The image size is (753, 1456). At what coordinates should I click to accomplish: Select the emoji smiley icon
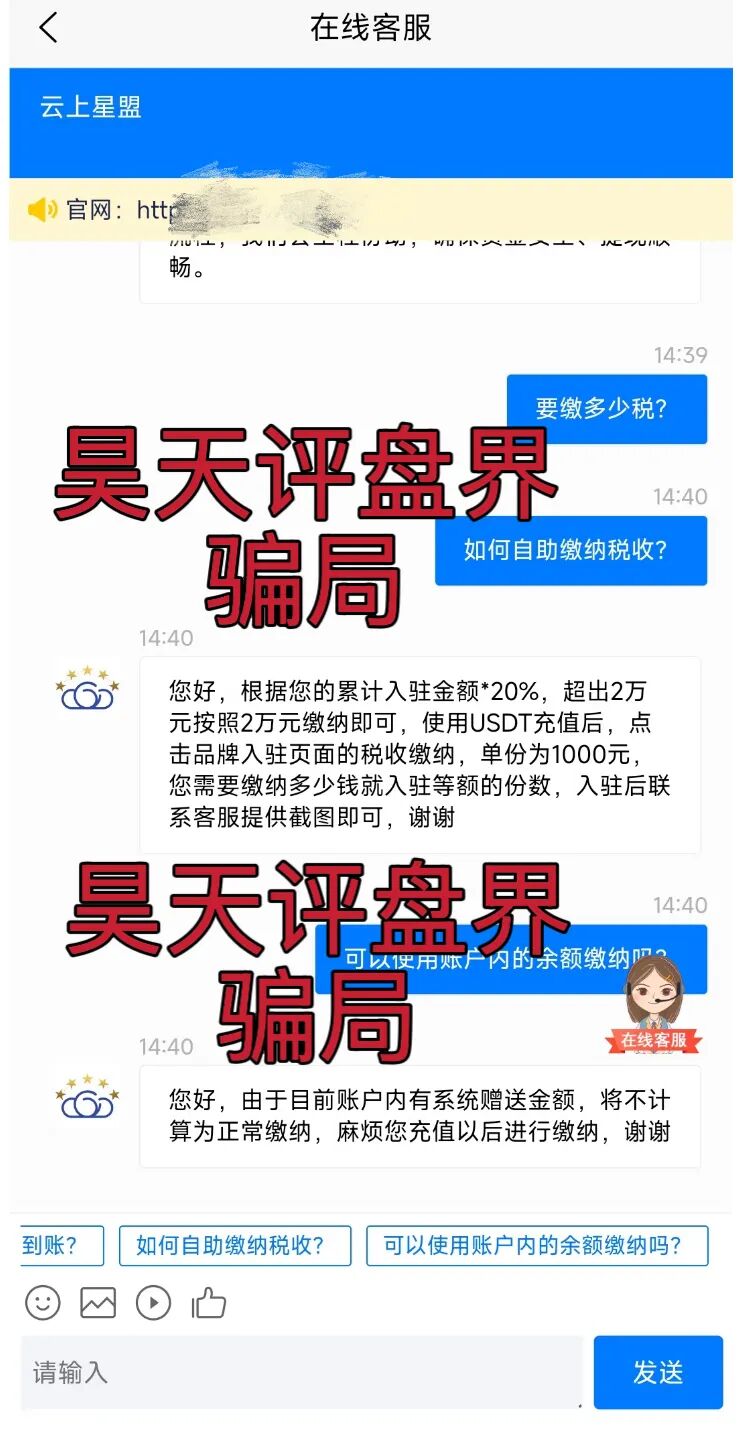(x=41, y=1303)
